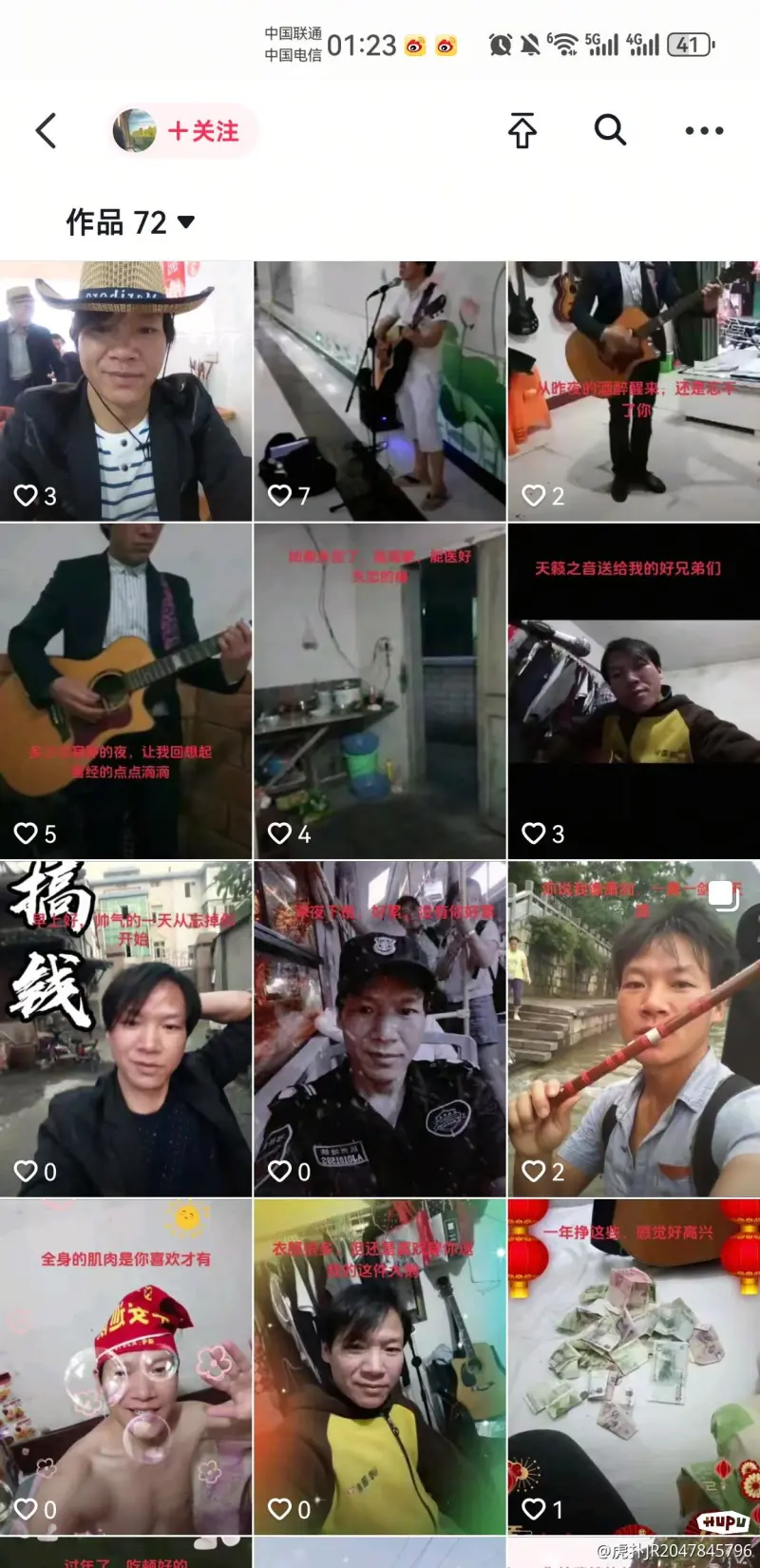The image size is (760, 1568).
Task: Share this profile with the upload arrow
Action: 522,131
